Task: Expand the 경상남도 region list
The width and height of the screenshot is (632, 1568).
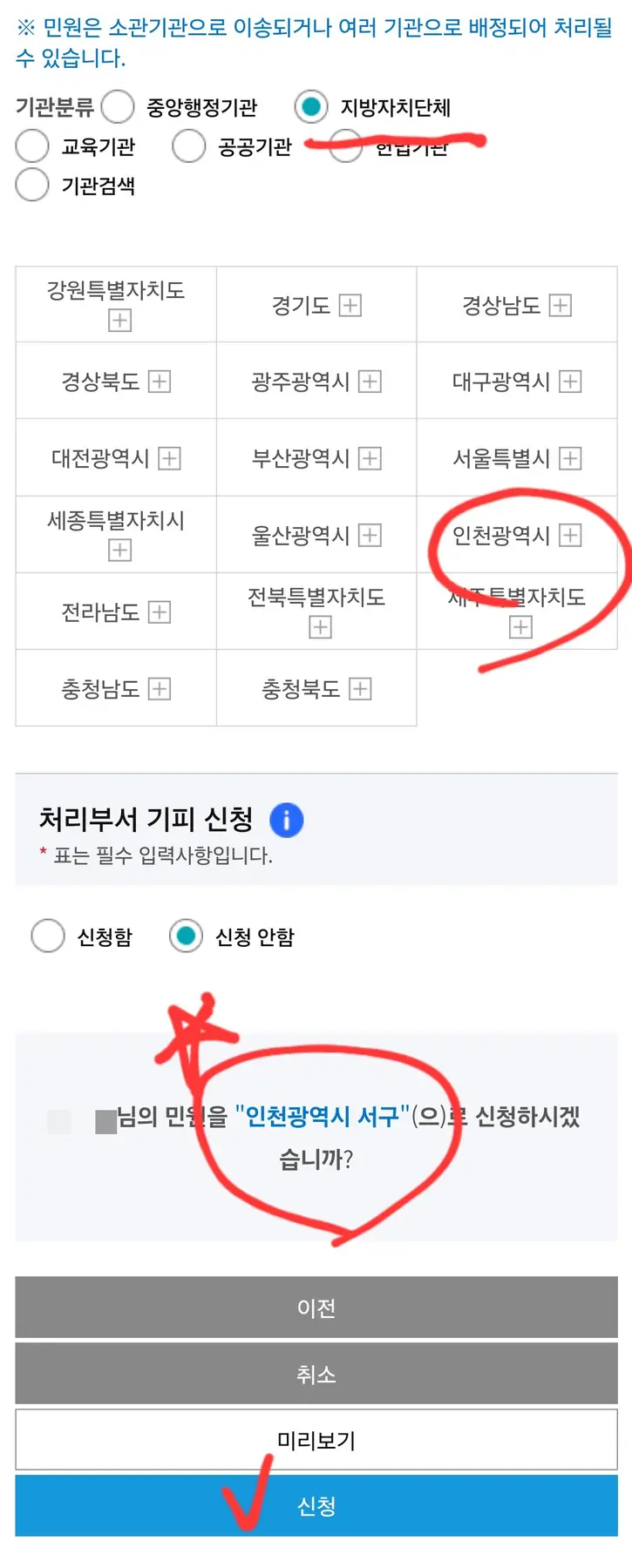Action: [x=561, y=306]
